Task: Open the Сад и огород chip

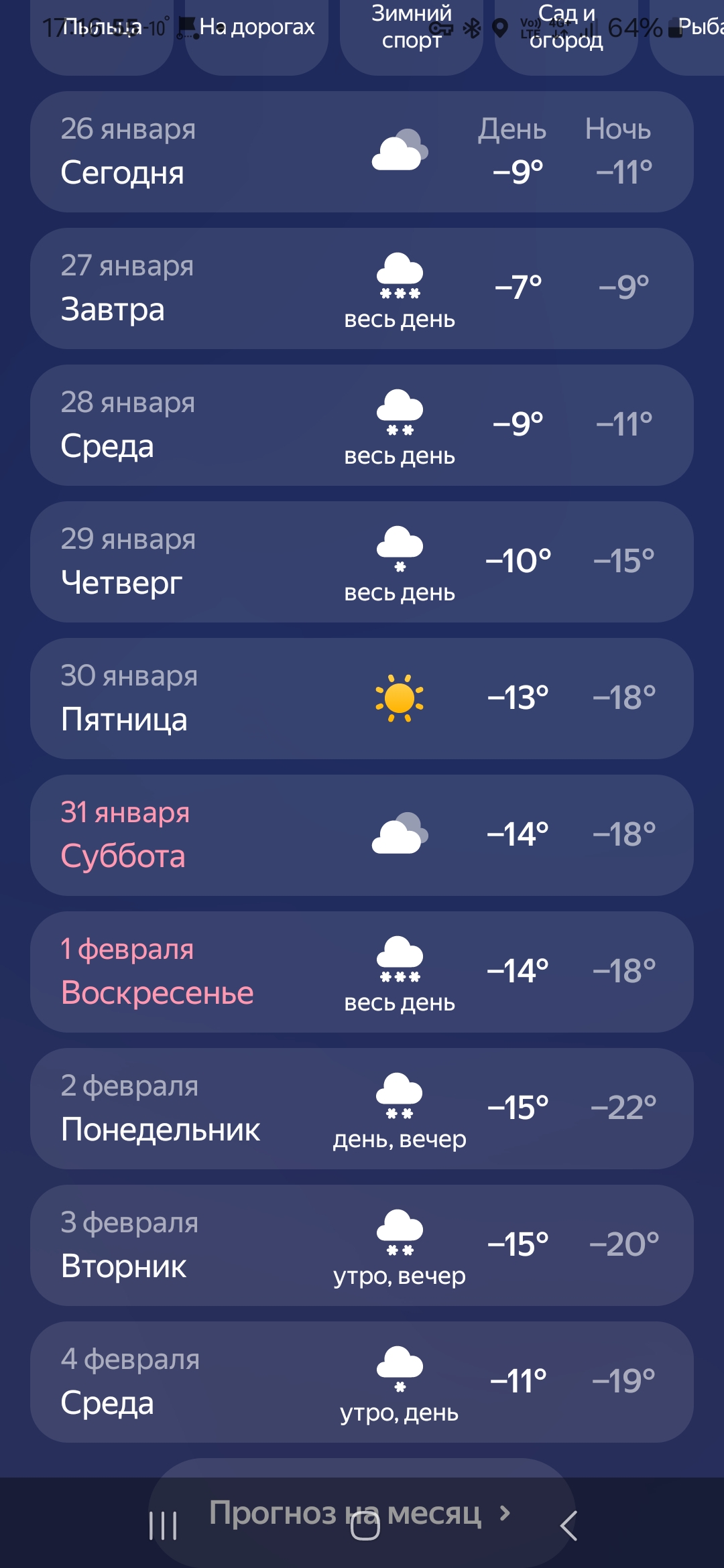Action: click(566, 28)
